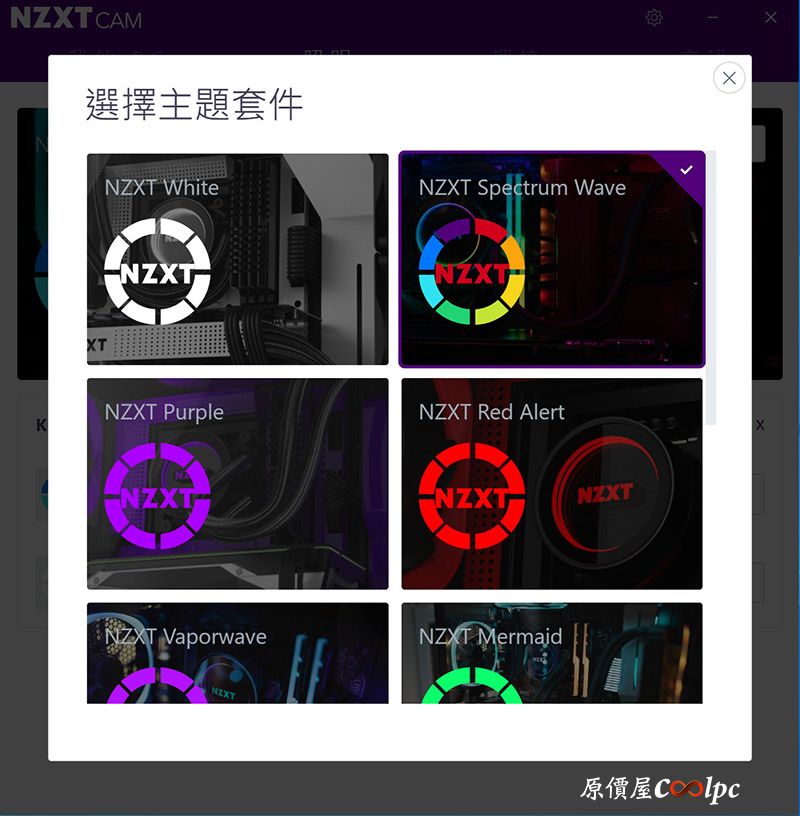This screenshot has width=800, height=816.
Task: Open the settings gear
Action: pos(654,18)
